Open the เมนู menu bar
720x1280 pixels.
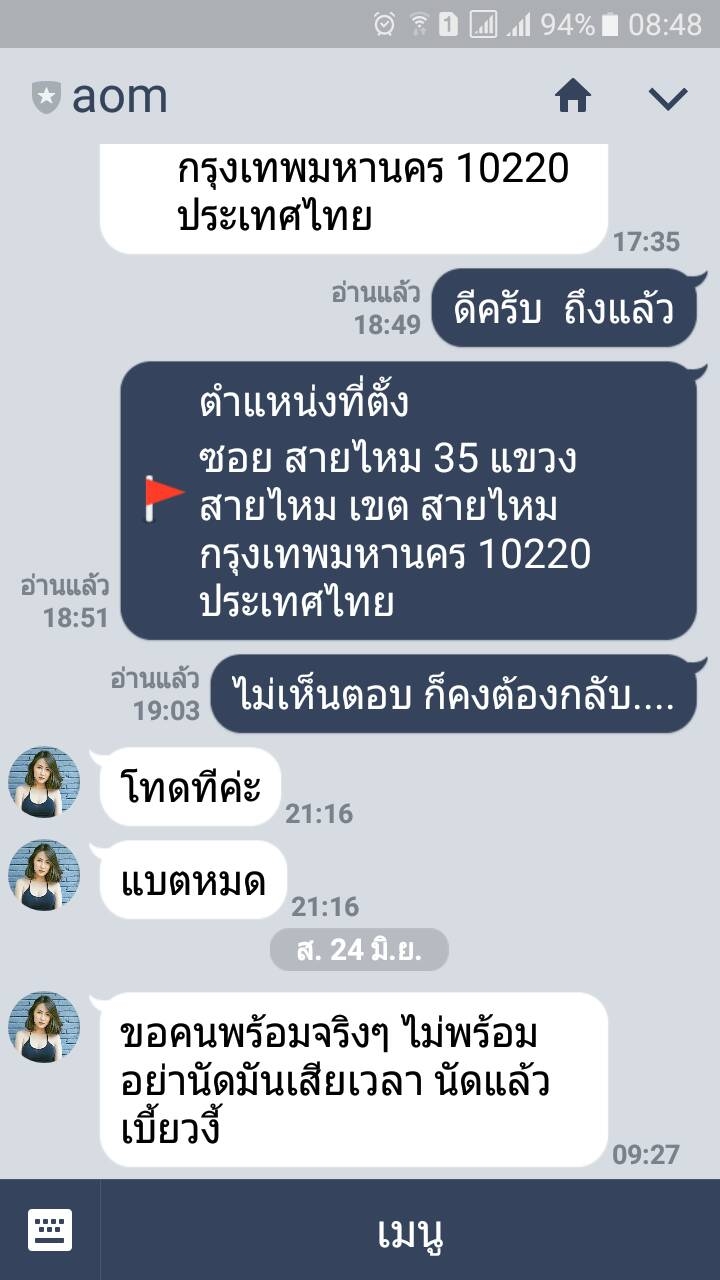(x=411, y=1231)
